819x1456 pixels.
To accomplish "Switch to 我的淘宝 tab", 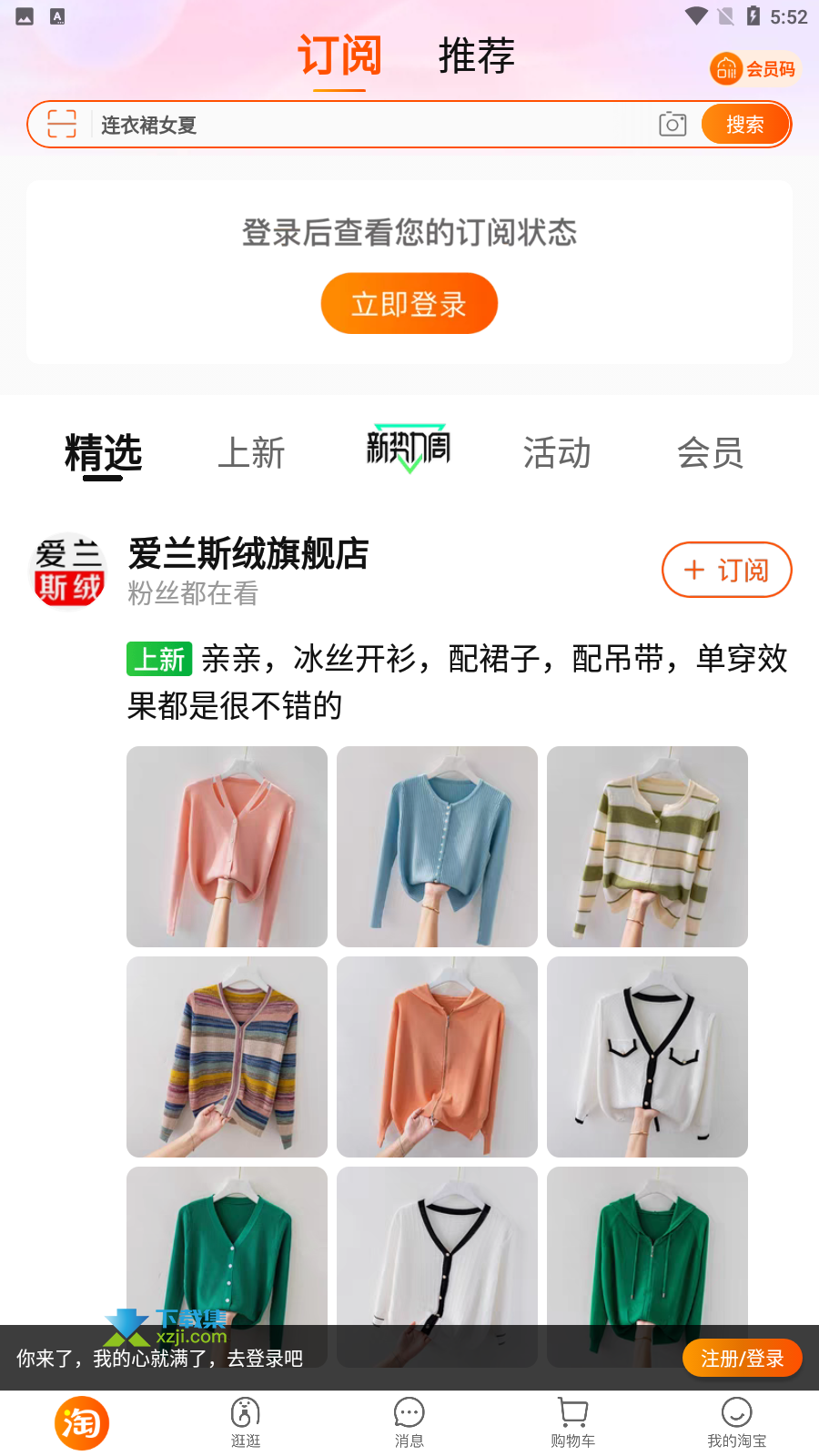I will (x=737, y=1422).
